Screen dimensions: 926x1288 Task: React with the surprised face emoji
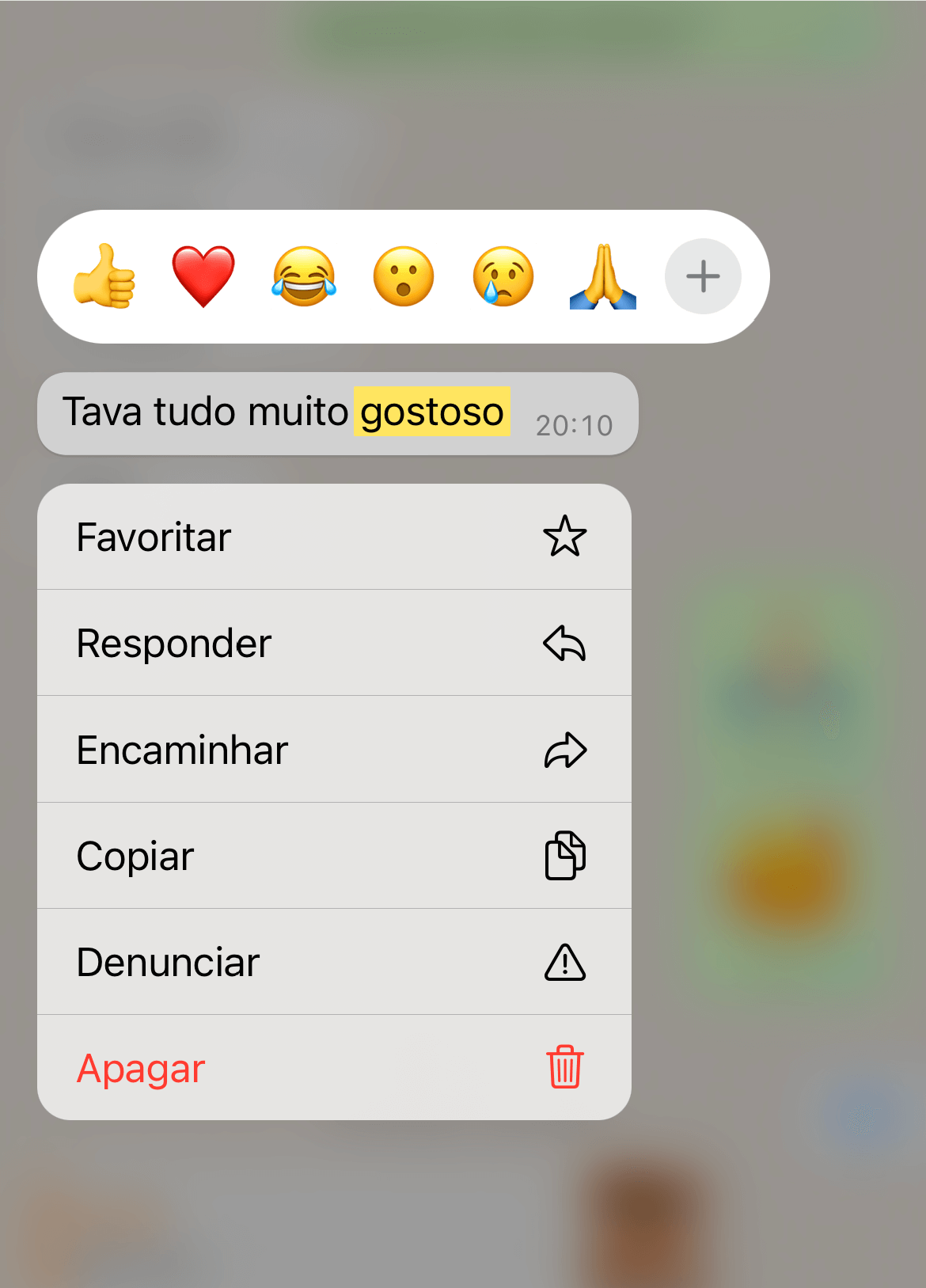[x=404, y=276]
